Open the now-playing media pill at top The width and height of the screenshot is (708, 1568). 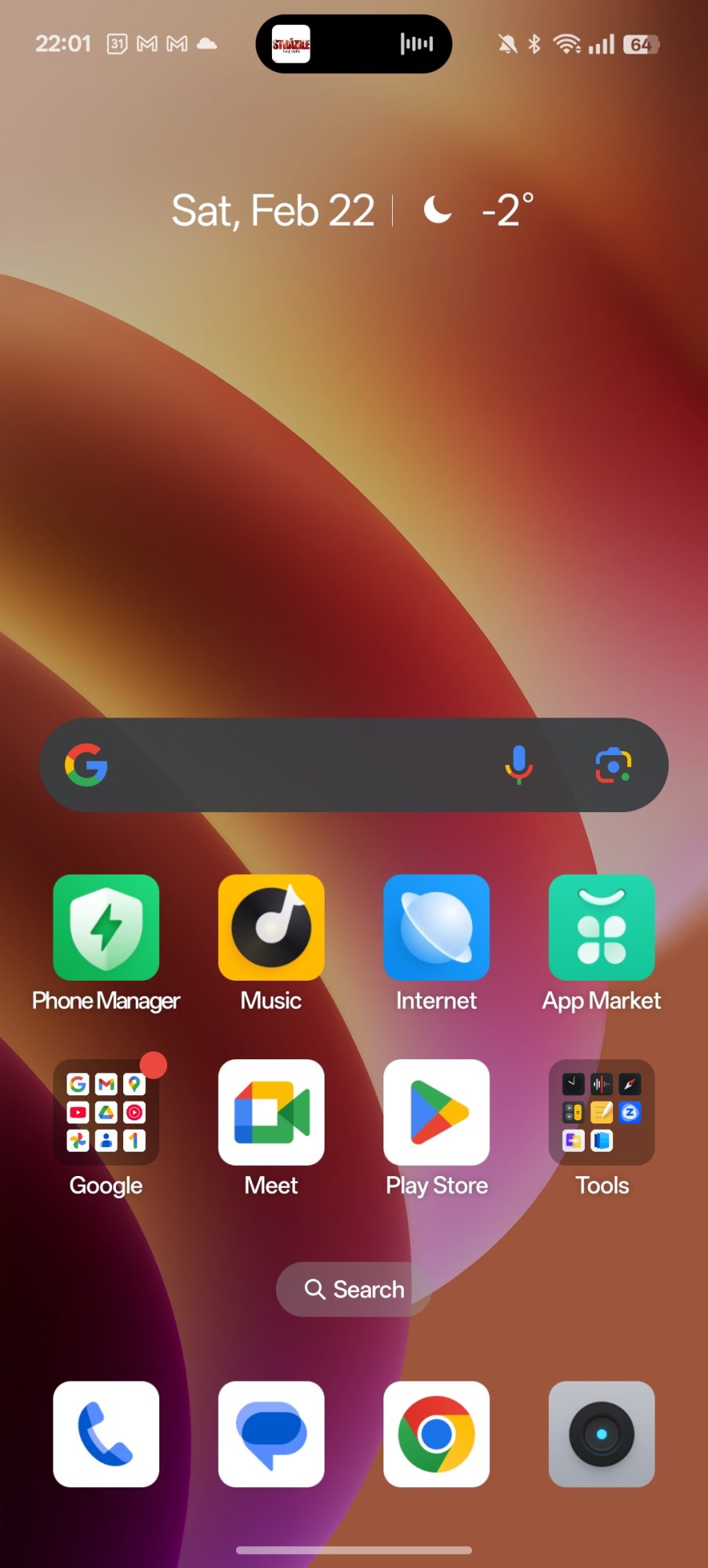[354, 44]
